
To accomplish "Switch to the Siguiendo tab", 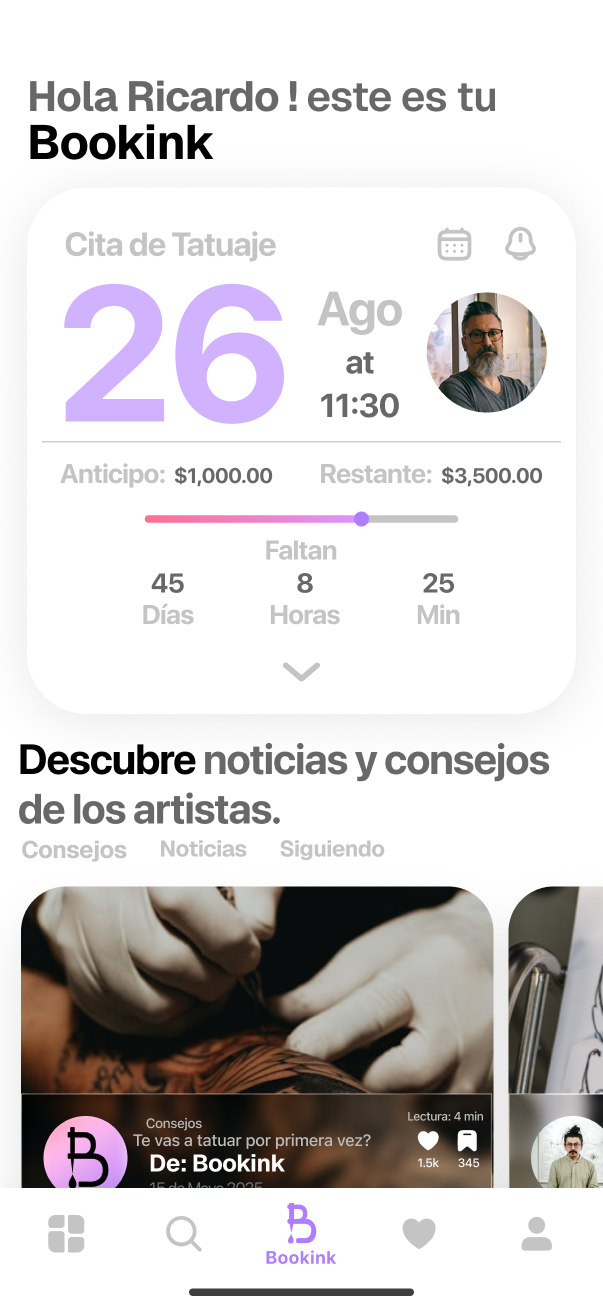I will pos(332,849).
